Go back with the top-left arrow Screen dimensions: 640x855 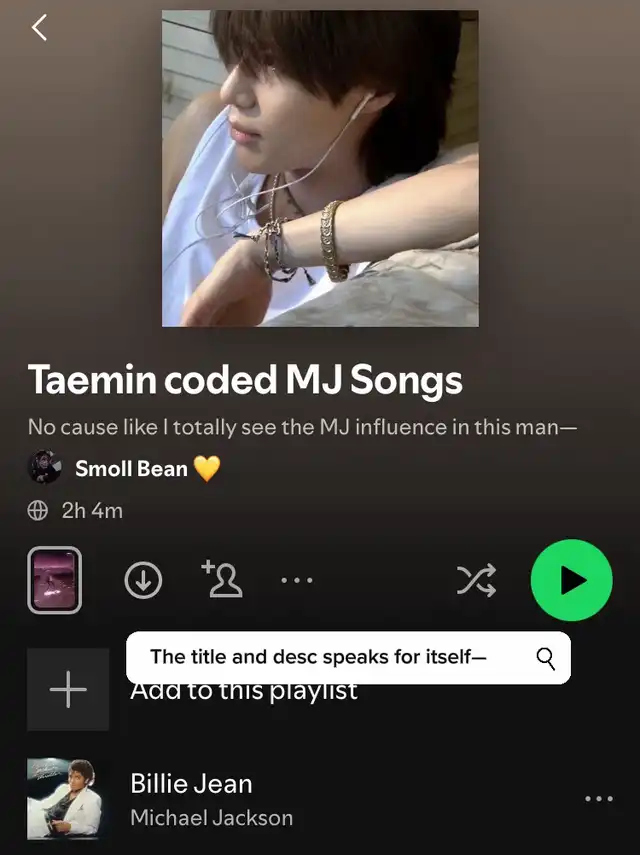39,27
